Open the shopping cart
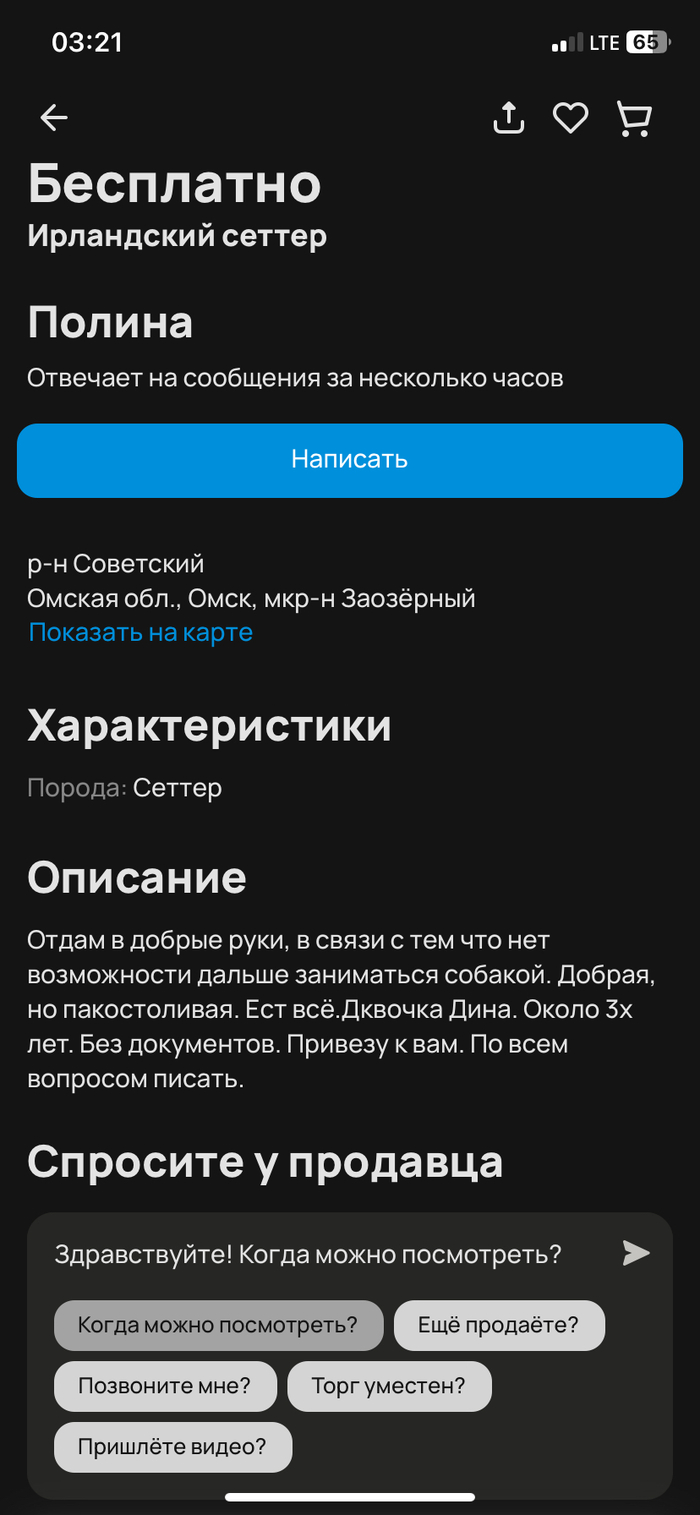 (634, 119)
